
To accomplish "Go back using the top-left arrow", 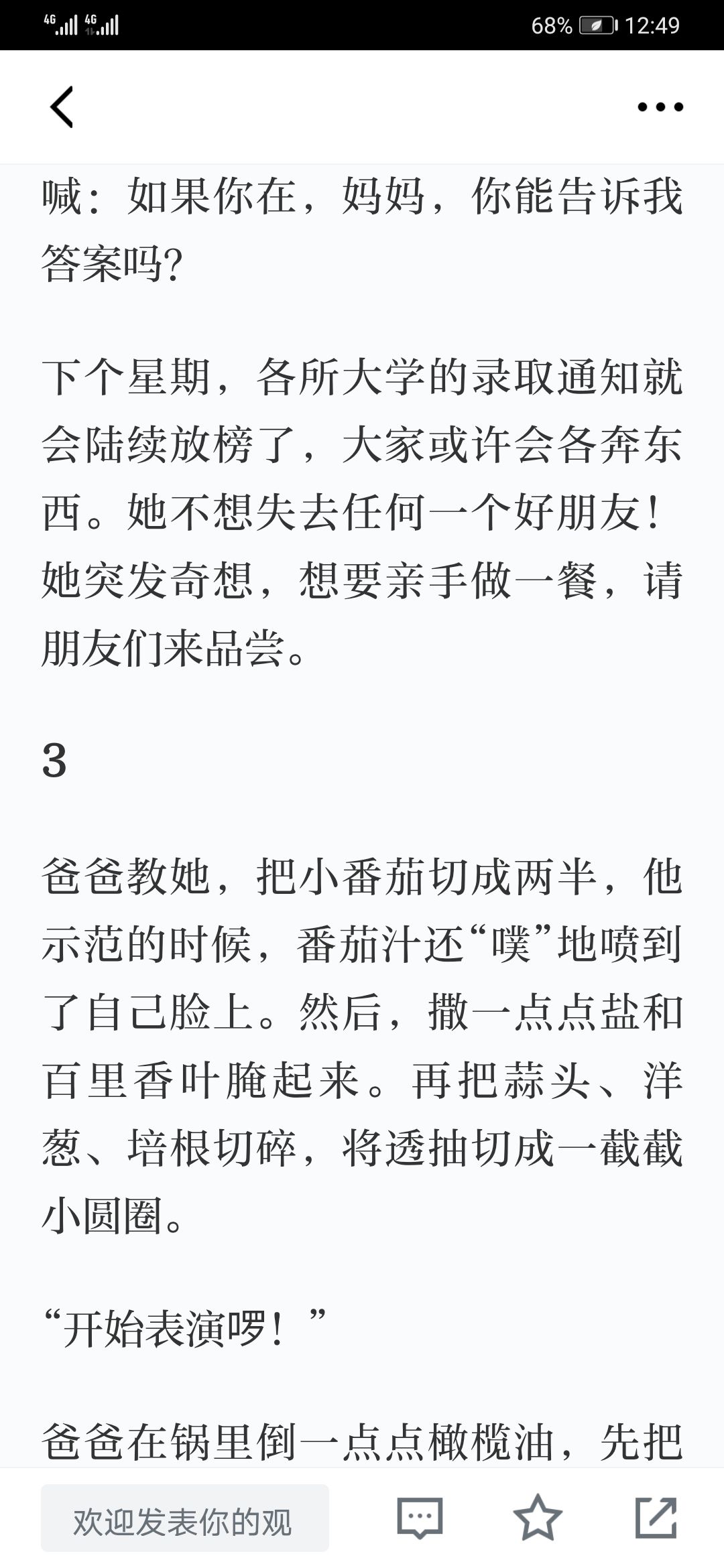I will [62, 107].
